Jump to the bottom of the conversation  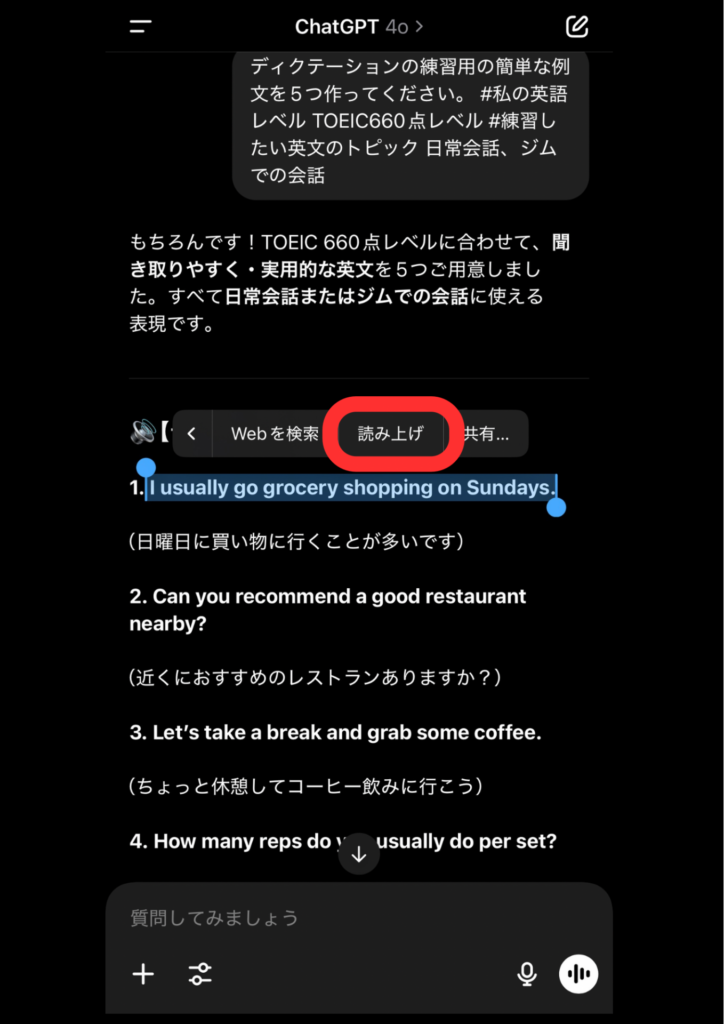coord(359,855)
